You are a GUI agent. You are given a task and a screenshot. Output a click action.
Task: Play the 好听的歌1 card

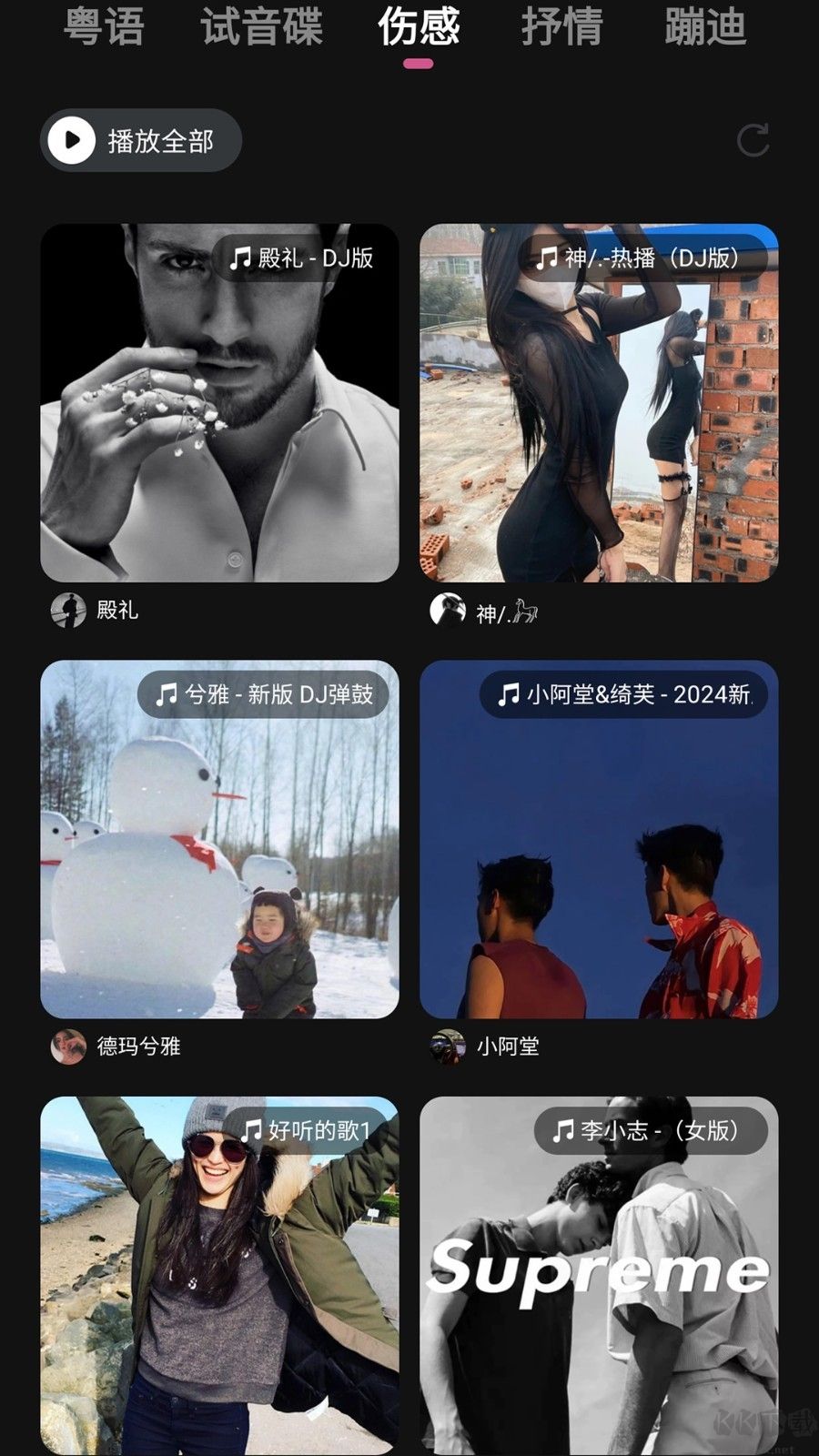coord(219,1274)
